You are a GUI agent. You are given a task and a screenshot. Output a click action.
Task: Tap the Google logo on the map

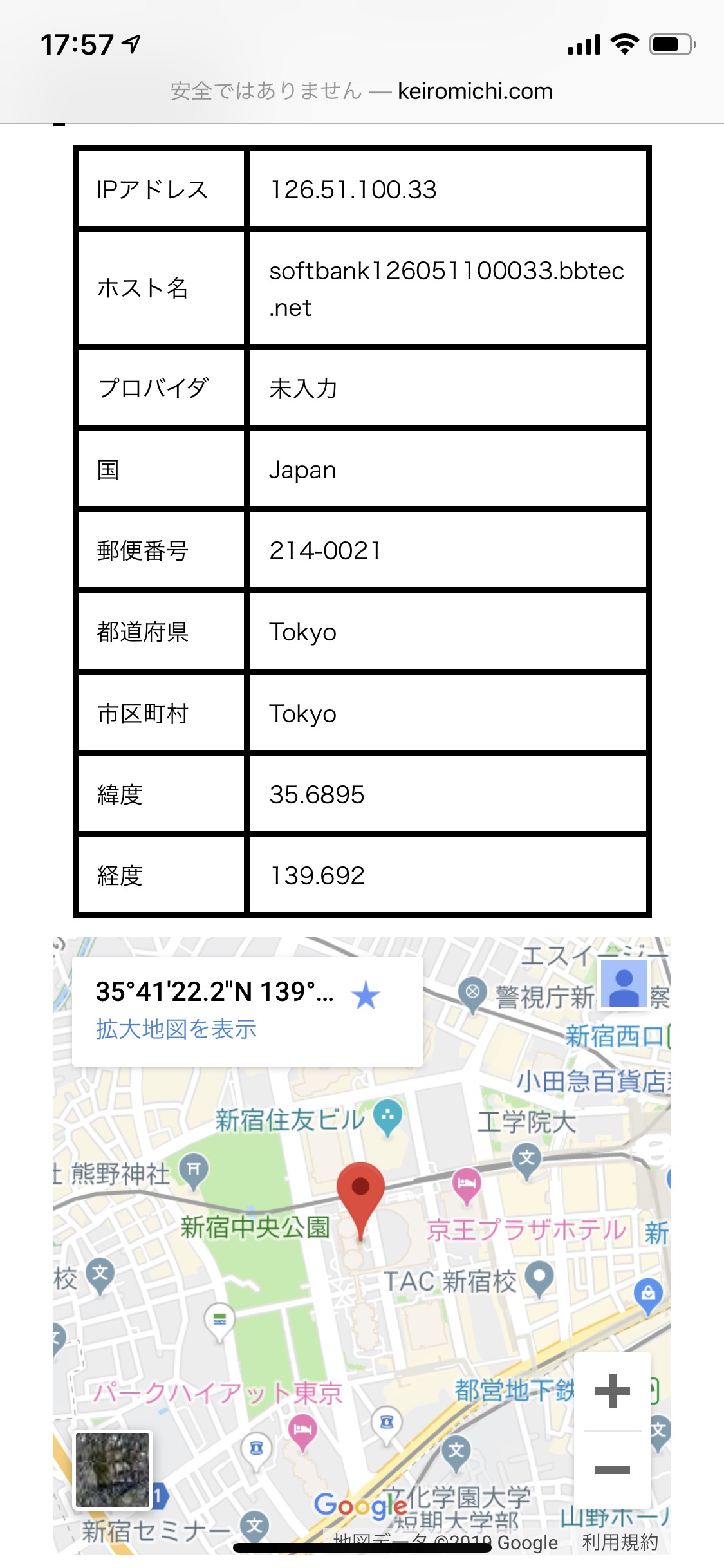(360, 1506)
